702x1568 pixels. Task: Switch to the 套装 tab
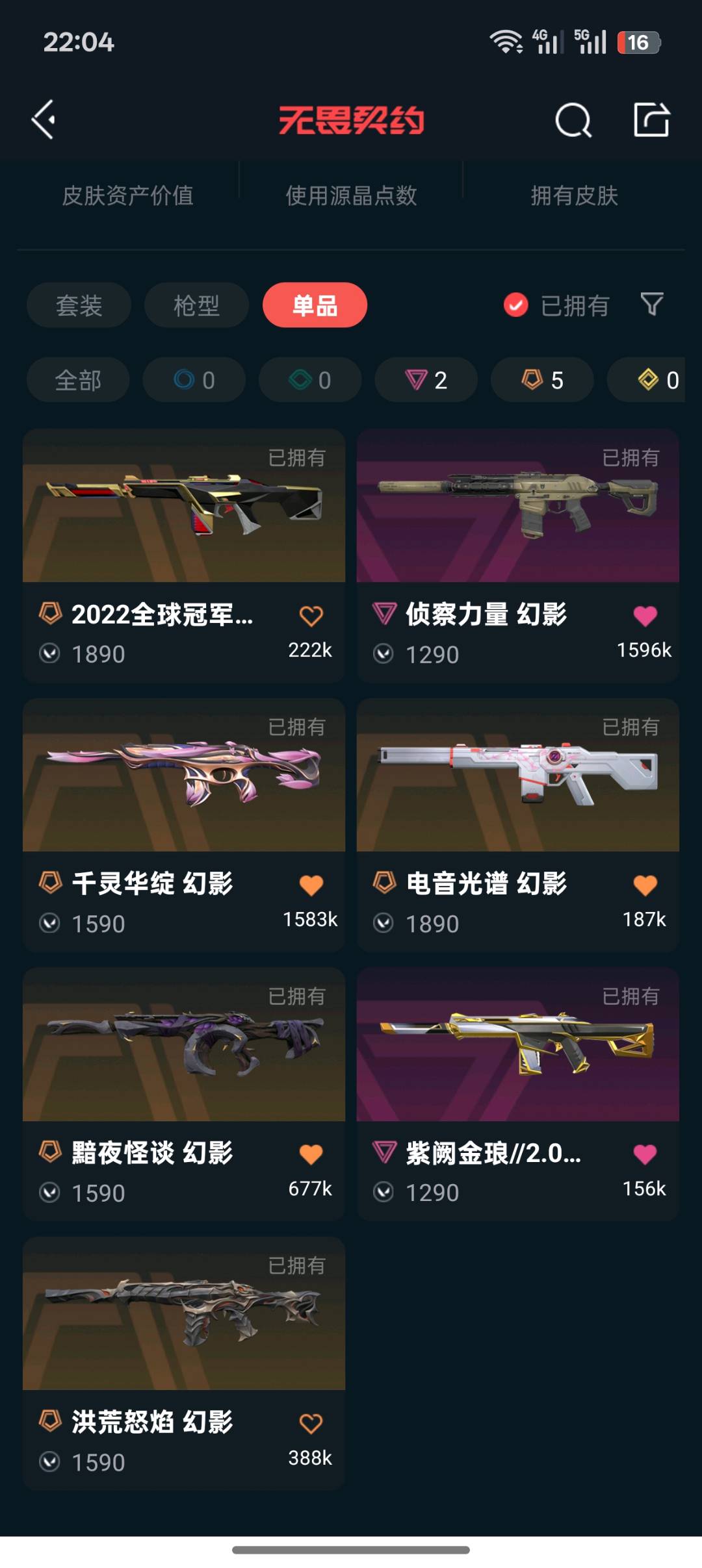(x=79, y=305)
